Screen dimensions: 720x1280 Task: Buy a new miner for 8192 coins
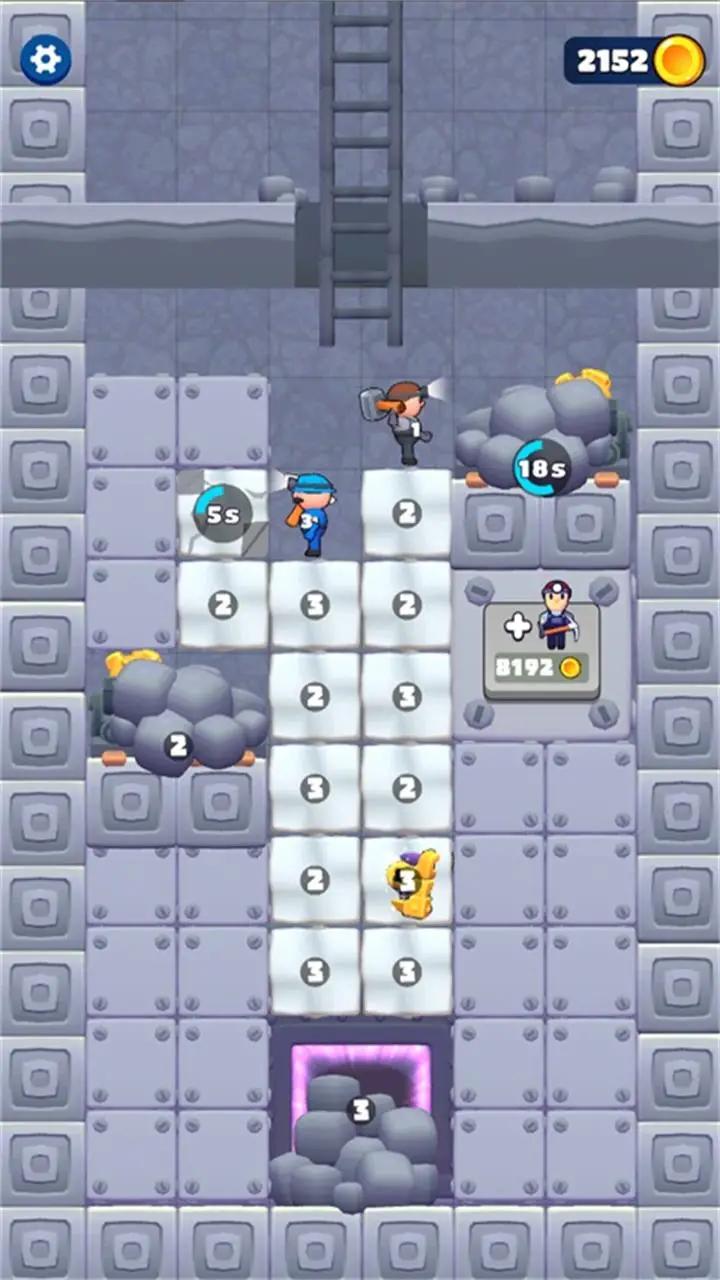click(x=541, y=646)
